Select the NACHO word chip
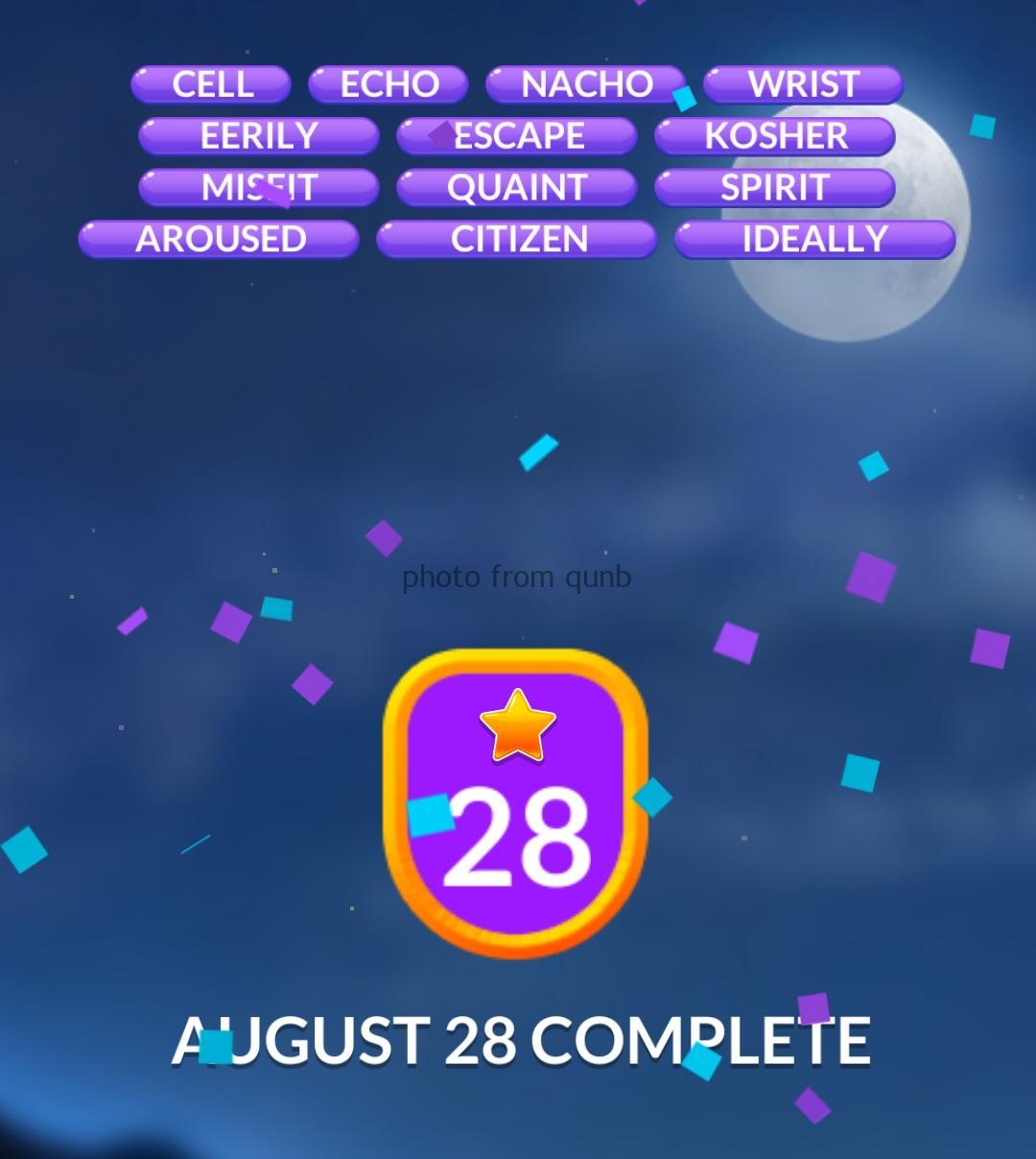 point(585,84)
